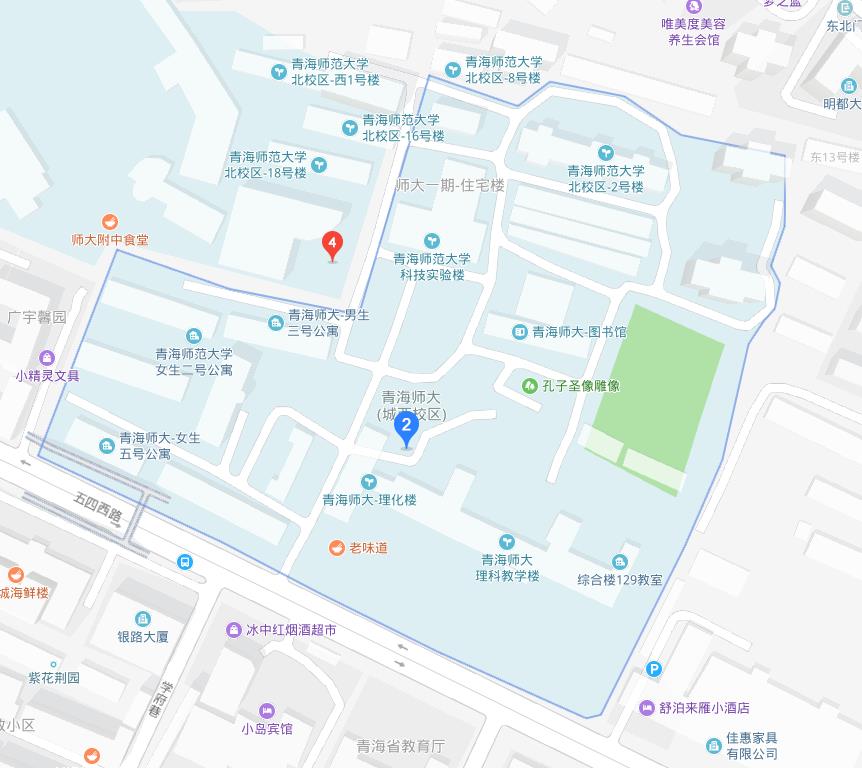Open the 银路大厦 building marker

click(142, 619)
